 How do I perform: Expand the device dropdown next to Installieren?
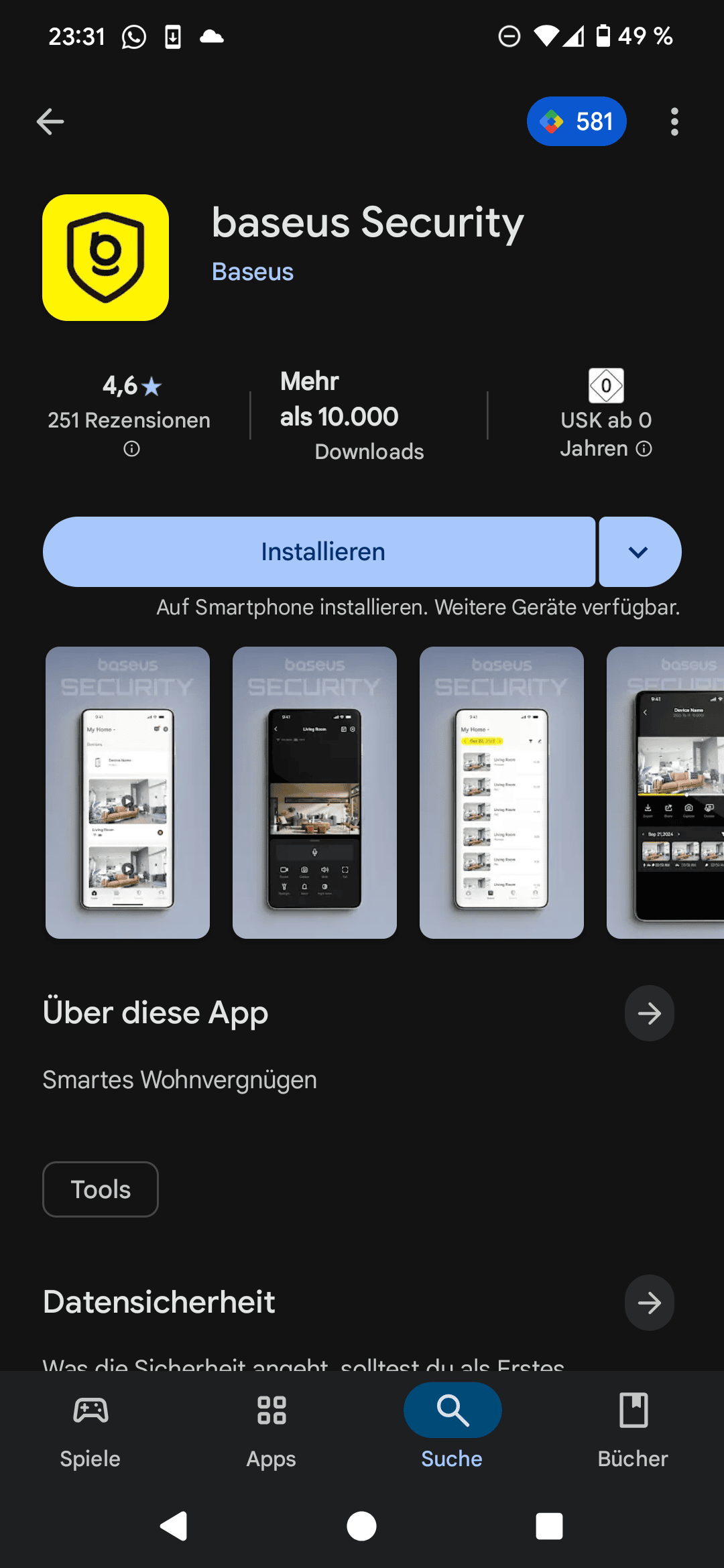640,551
